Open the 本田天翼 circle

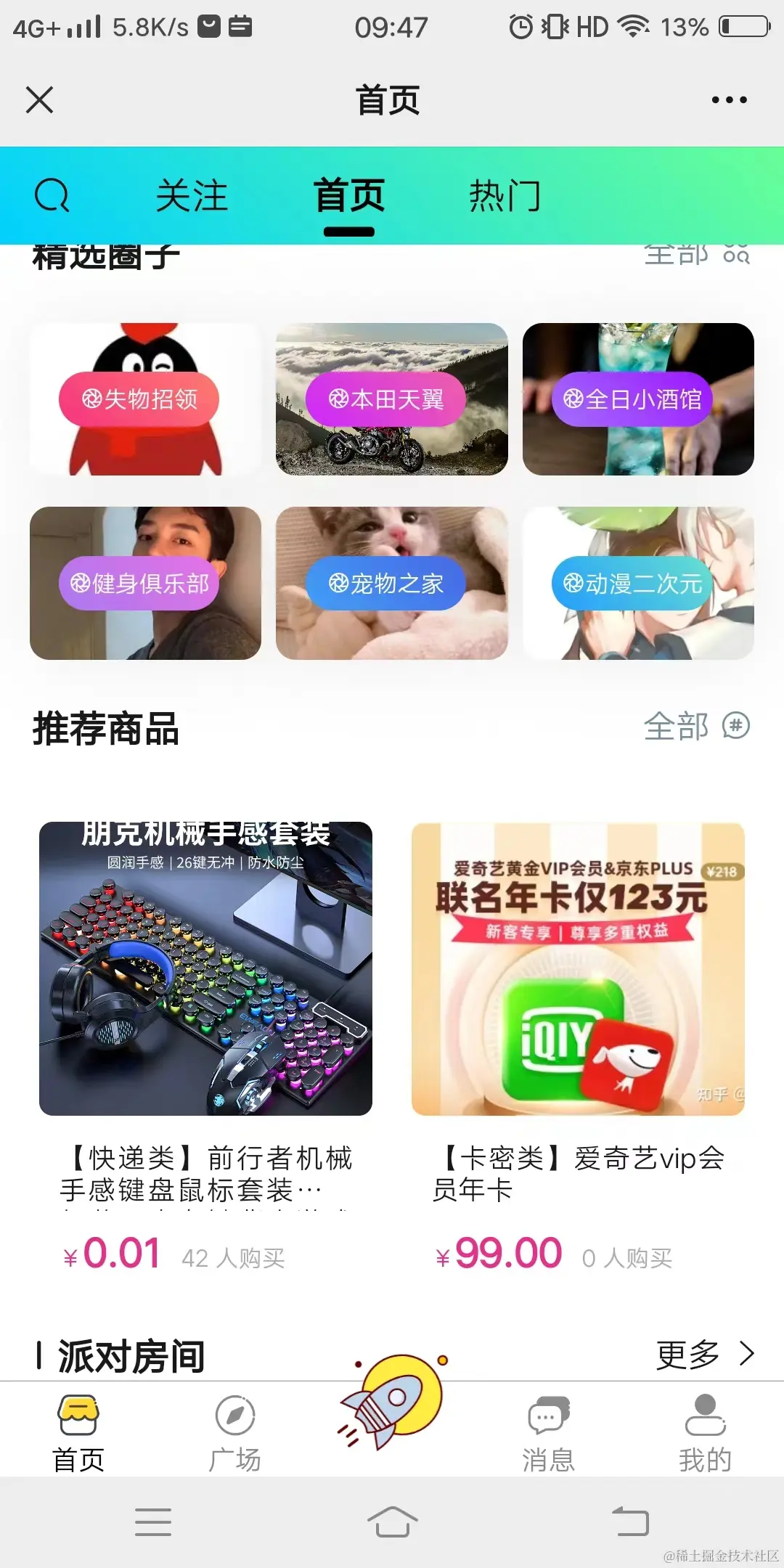(x=391, y=399)
